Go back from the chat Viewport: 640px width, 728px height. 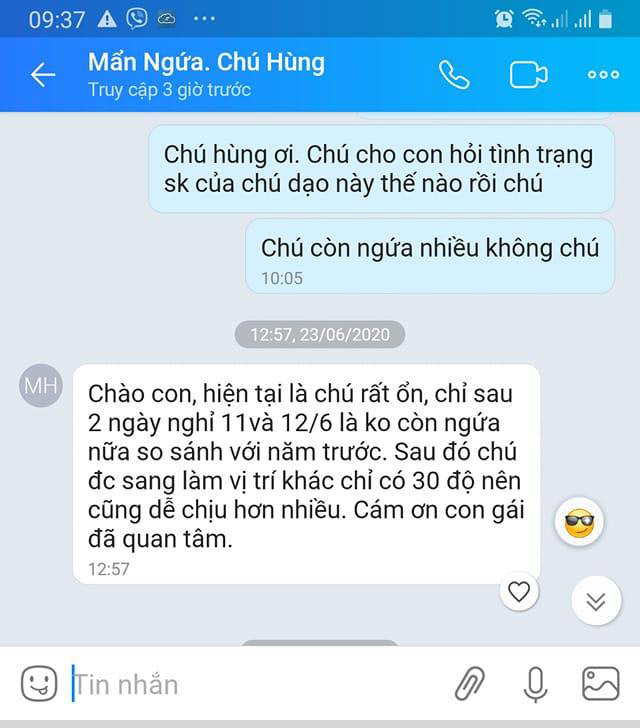[42, 75]
